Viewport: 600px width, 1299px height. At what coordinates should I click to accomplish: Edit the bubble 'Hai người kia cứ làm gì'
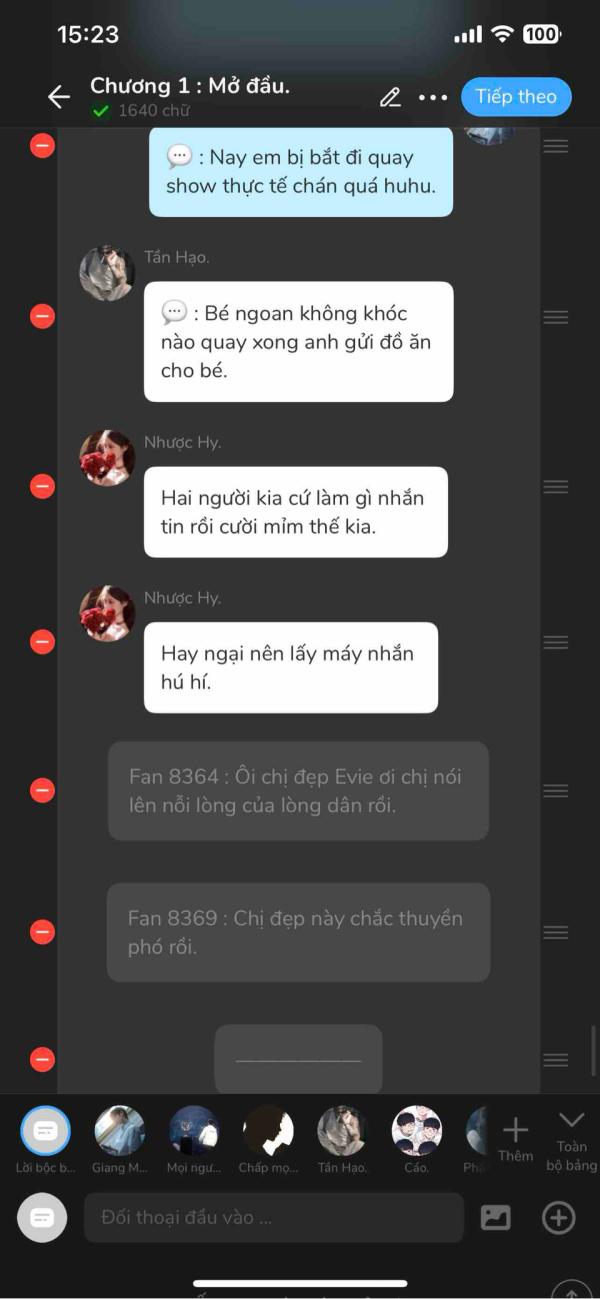296,512
